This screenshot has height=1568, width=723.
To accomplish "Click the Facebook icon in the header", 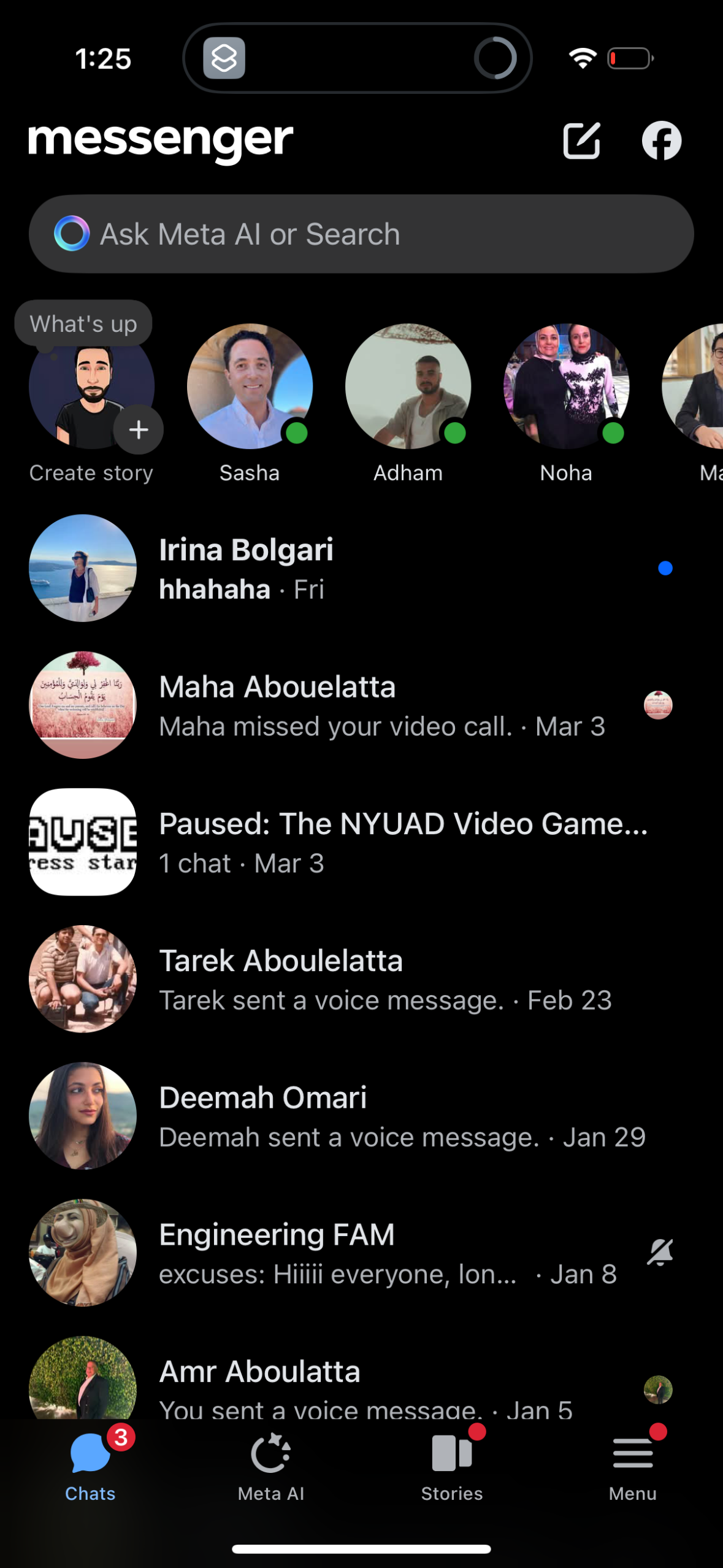I will click(663, 140).
